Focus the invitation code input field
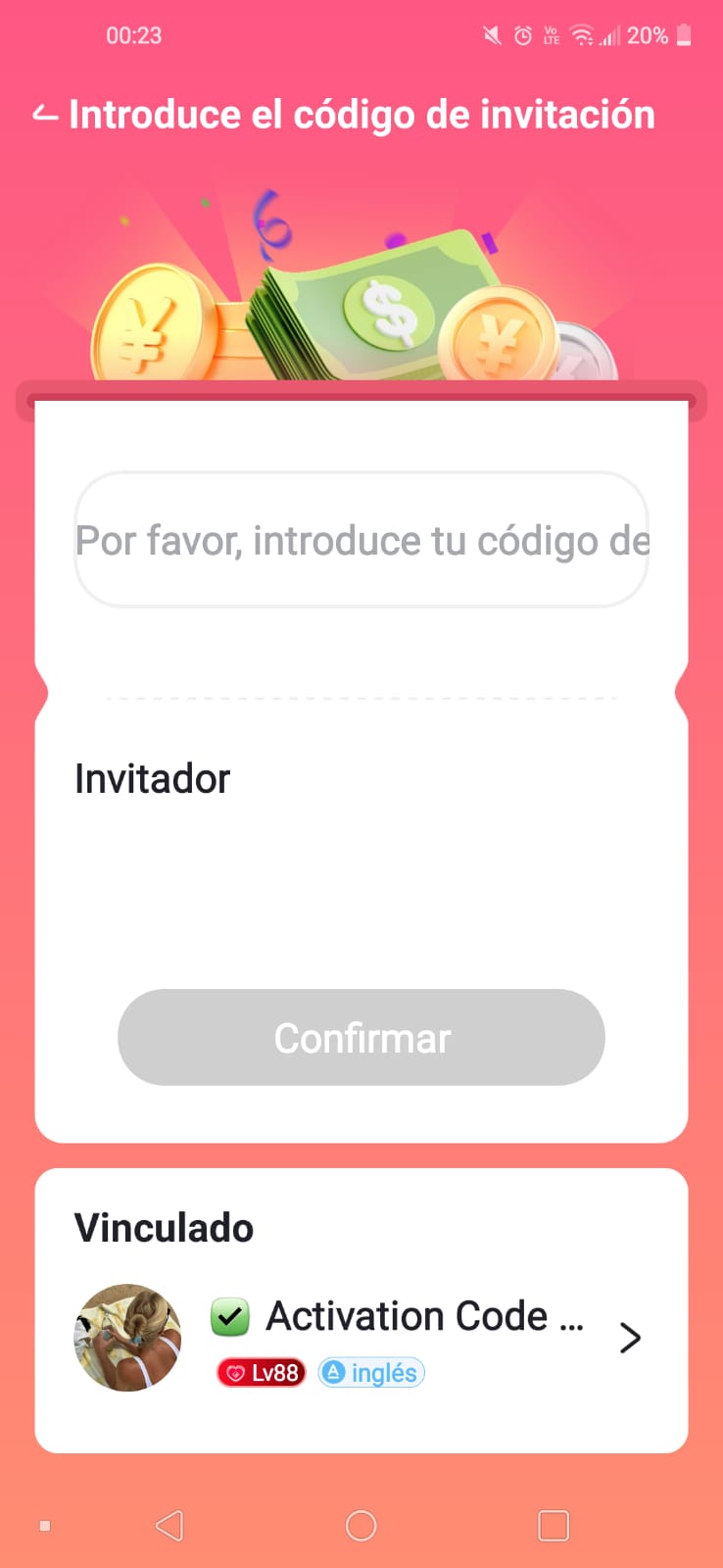This screenshot has width=723, height=1568. tap(361, 540)
